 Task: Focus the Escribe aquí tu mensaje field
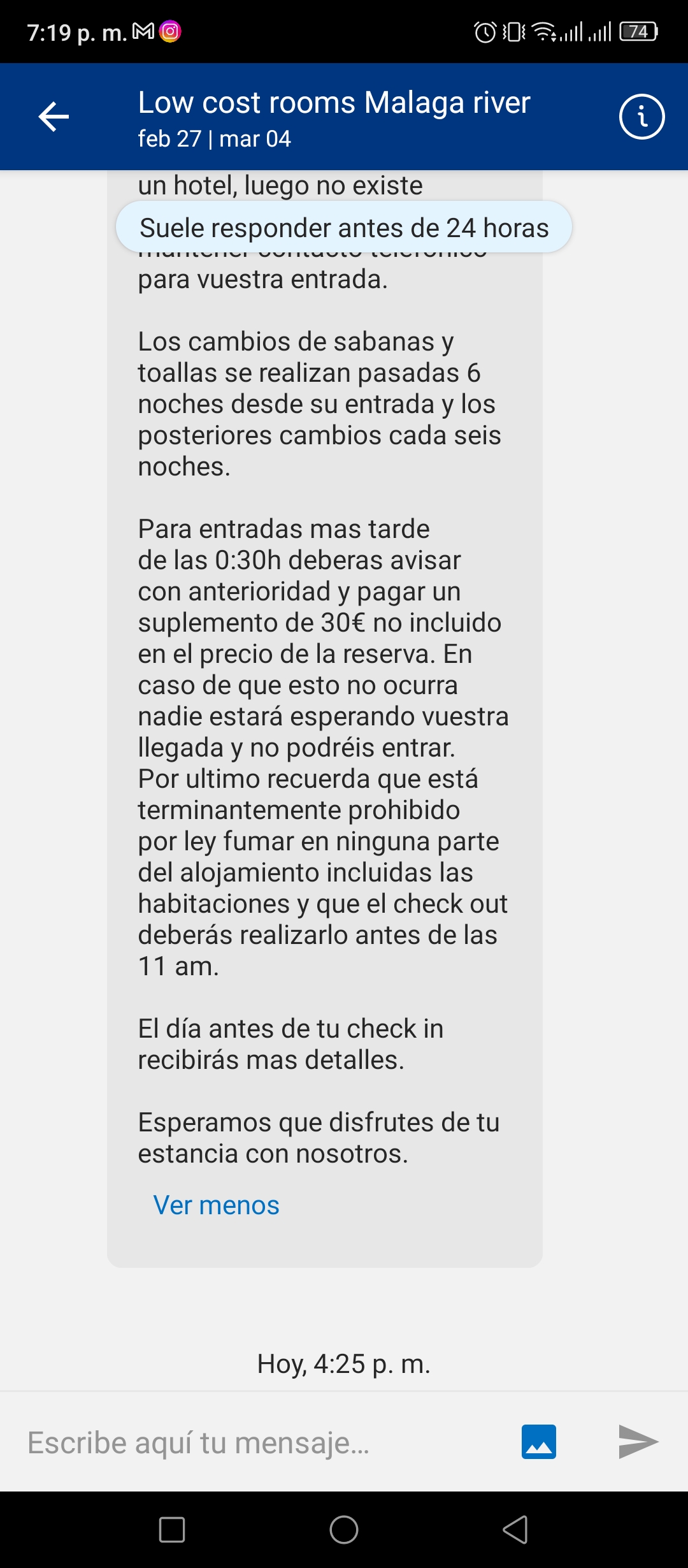(x=261, y=1442)
